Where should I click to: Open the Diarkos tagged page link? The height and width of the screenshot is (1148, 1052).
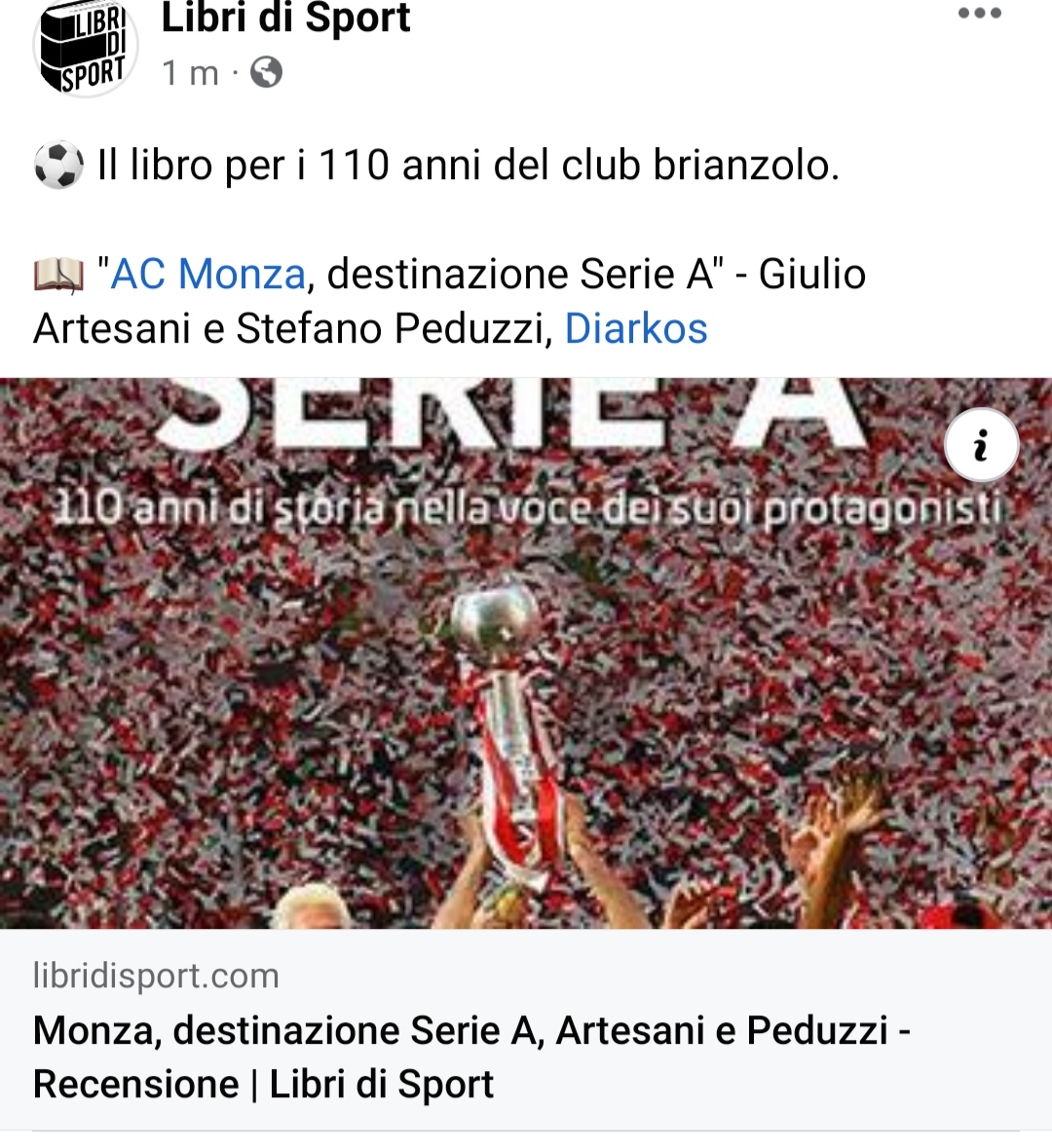(x=636, y=329)
